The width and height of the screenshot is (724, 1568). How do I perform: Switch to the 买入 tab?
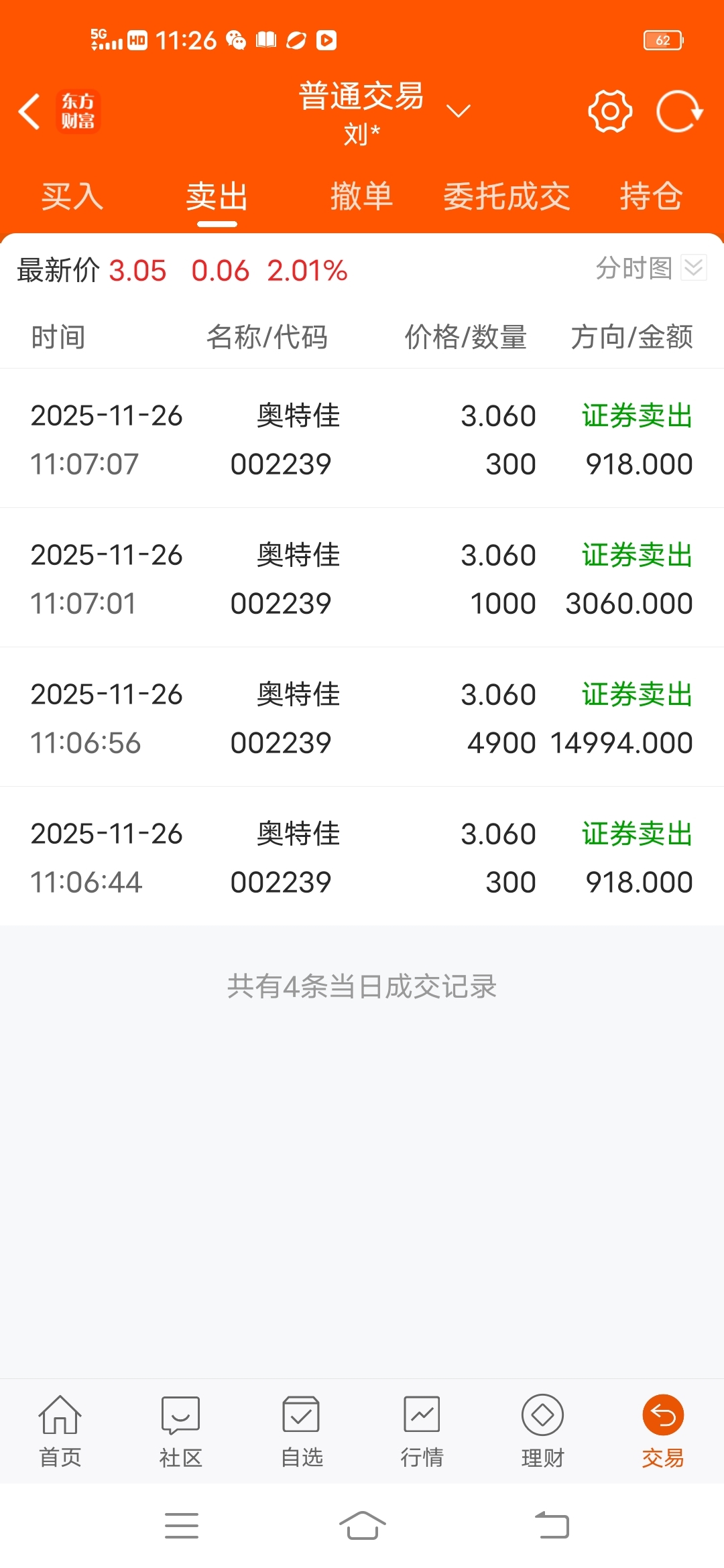coord(72,196)
